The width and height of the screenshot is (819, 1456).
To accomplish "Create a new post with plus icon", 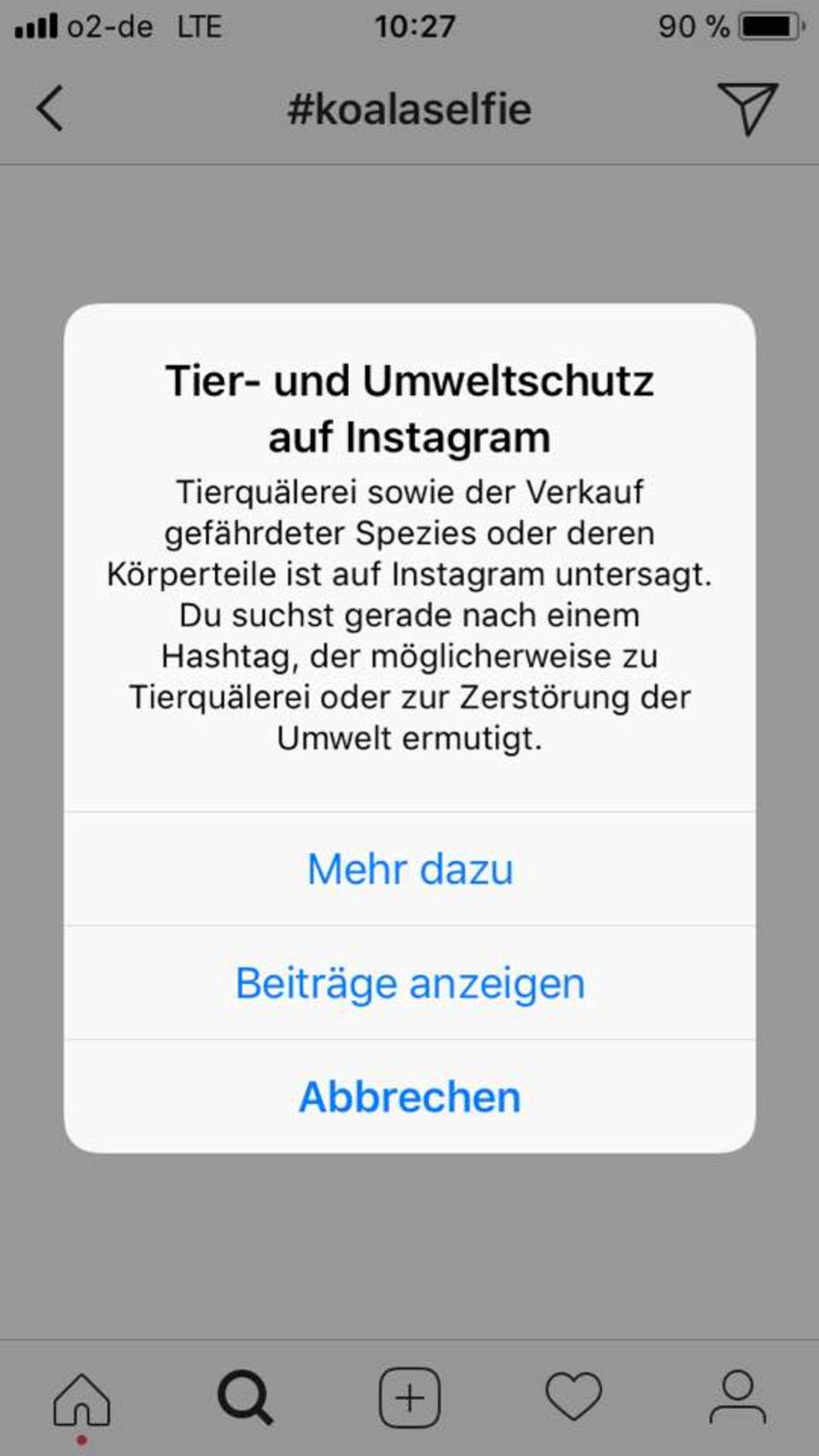I will click(409, 1398).
